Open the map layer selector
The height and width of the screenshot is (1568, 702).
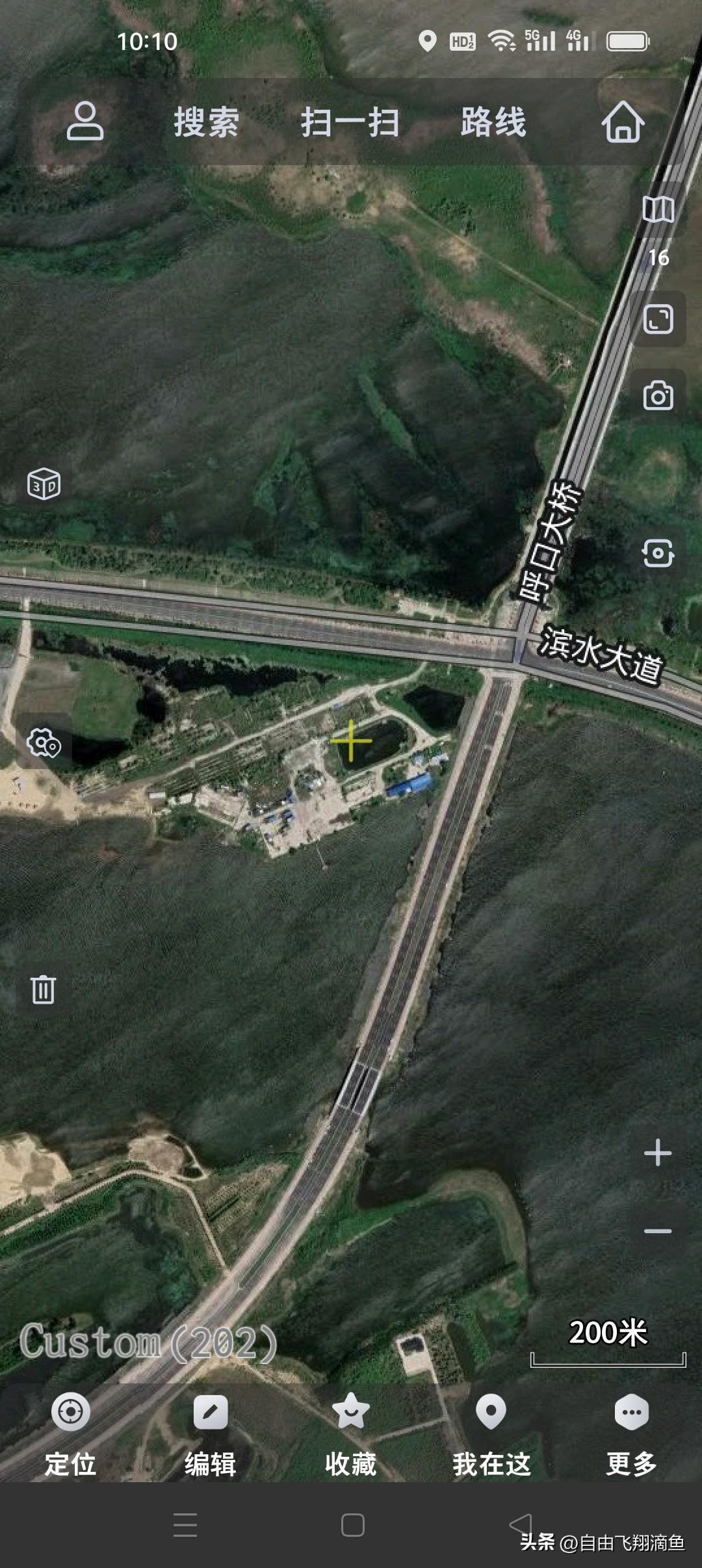658,210
